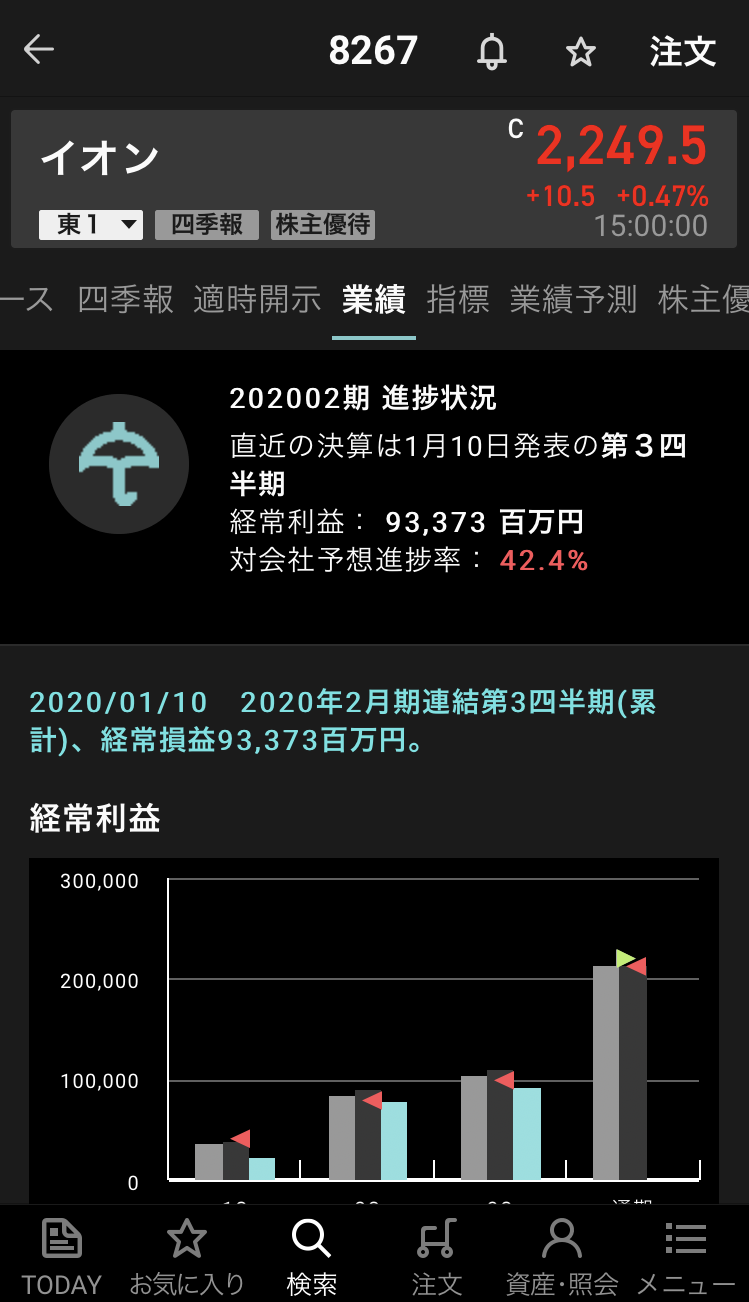Open 検索 in the bottom navigation
Screen dimensions: 749x1302
[311, 1255]
